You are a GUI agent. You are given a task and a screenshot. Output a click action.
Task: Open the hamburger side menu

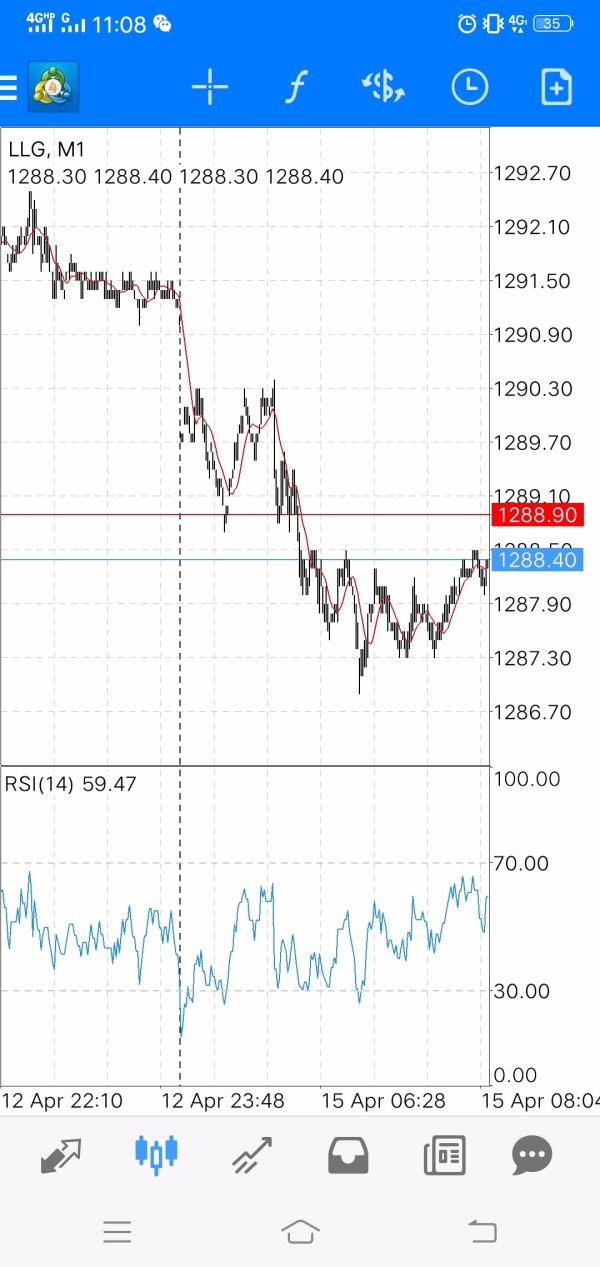(9, 88)
